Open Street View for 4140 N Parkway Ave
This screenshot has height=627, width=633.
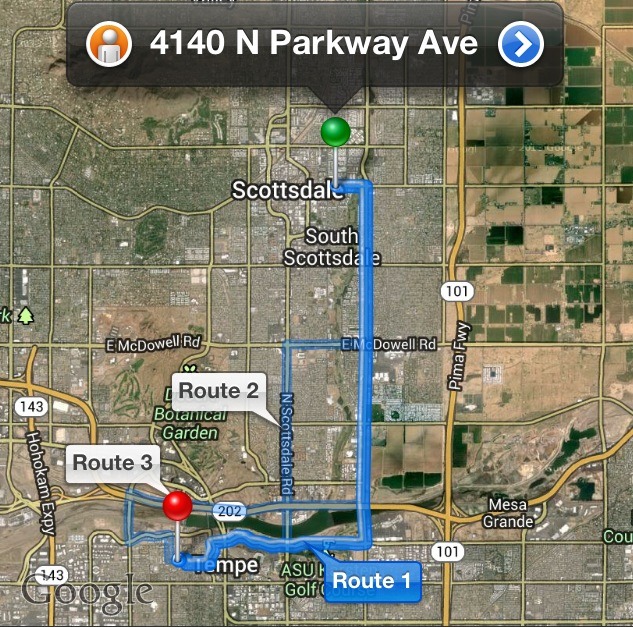pos(109,45)
